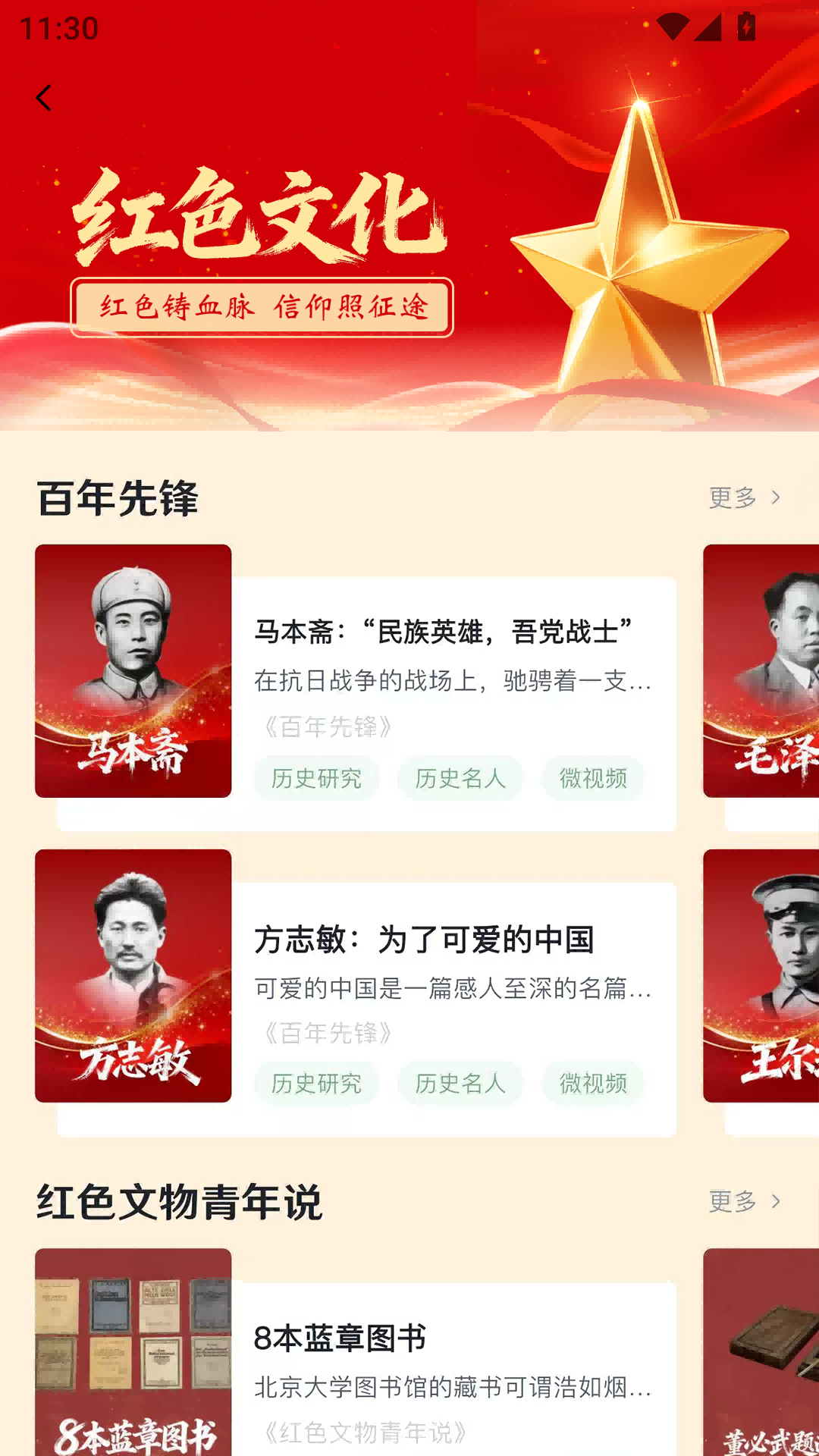Select 历史名人 tag under 马本斋 article
The image size is (819, 1456).
pos(460,778)
